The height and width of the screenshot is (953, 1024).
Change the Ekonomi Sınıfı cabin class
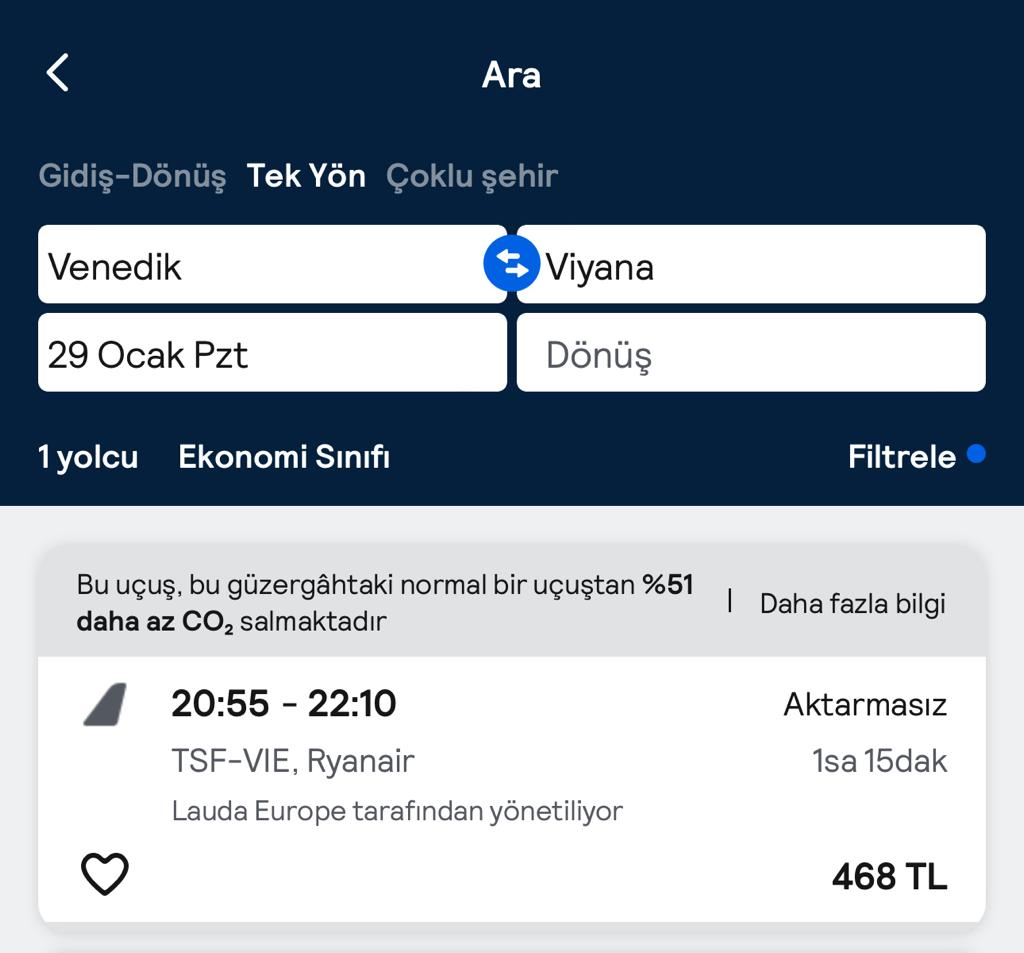pos(284,457)
